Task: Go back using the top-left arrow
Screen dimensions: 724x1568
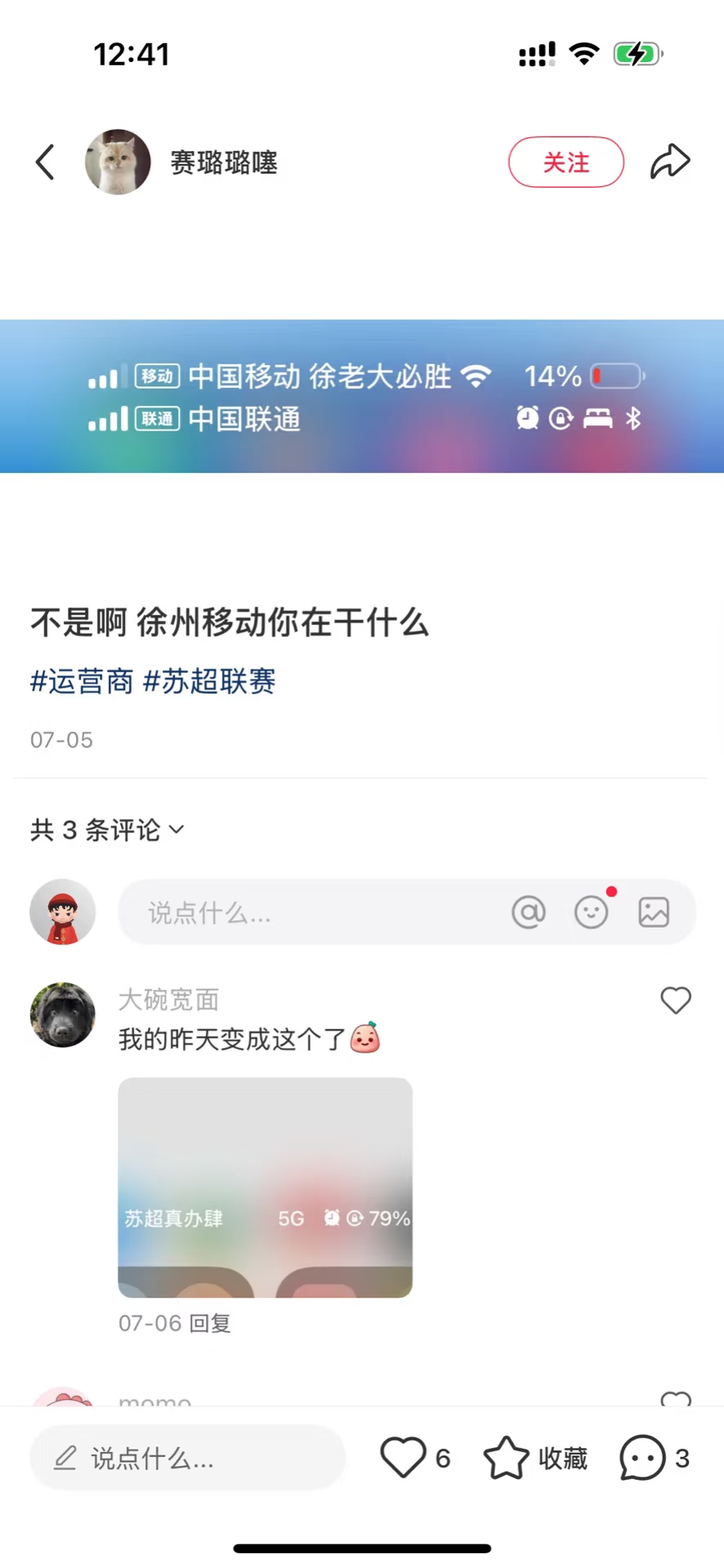Action: coord(46,162)
